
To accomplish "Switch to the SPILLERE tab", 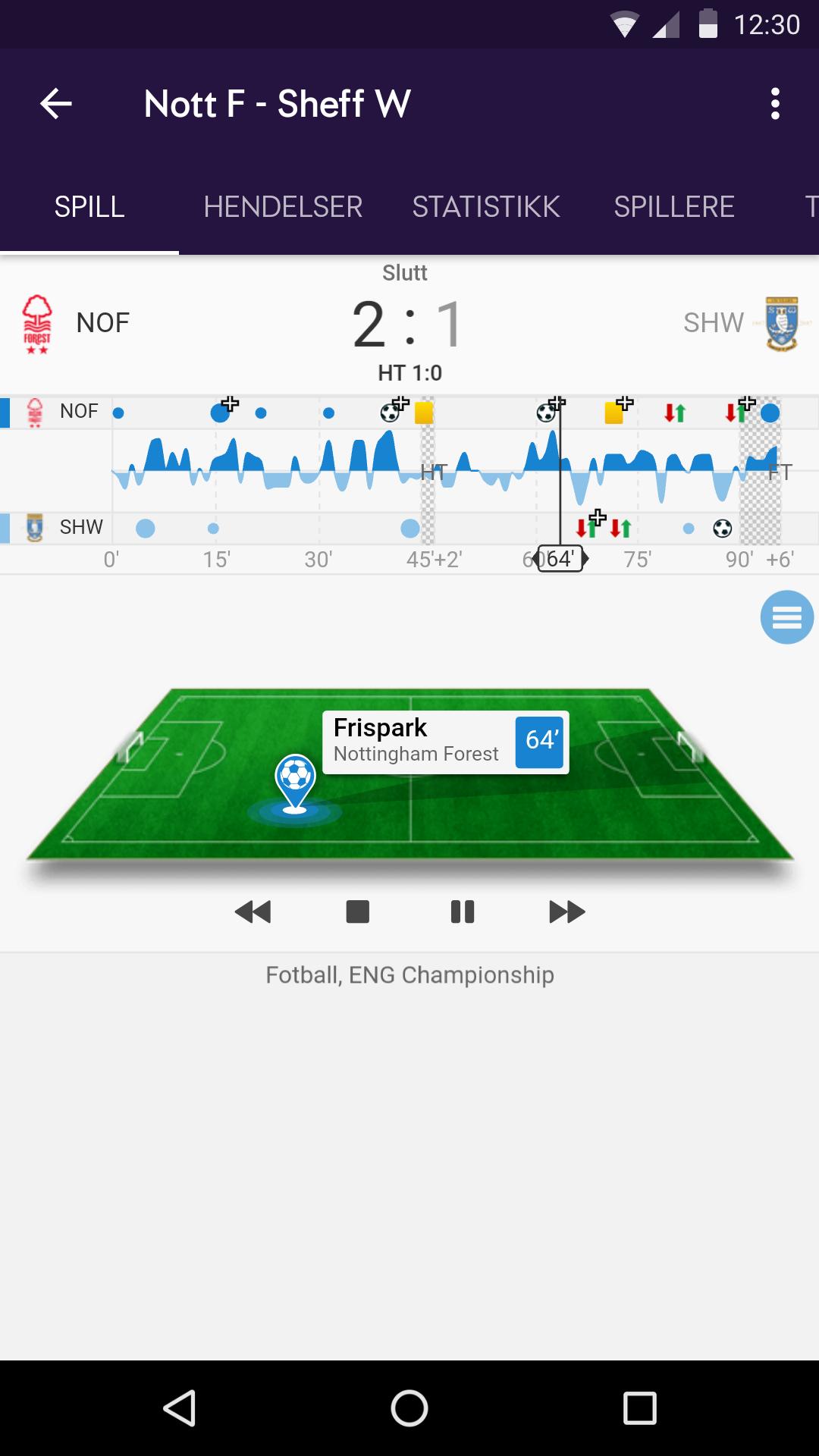I will point(673,207).
